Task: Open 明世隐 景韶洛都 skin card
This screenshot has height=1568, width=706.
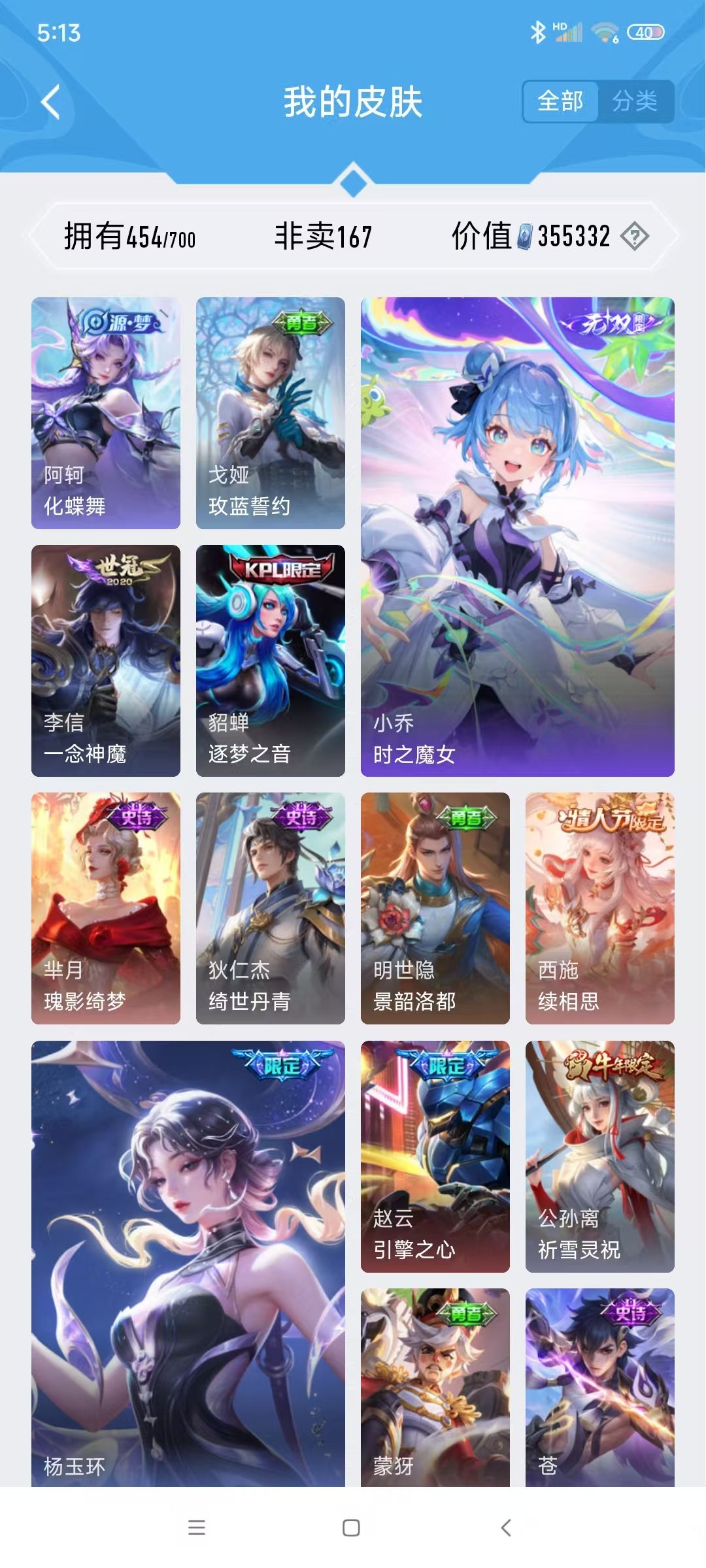Action: click(x=435, y=908)
